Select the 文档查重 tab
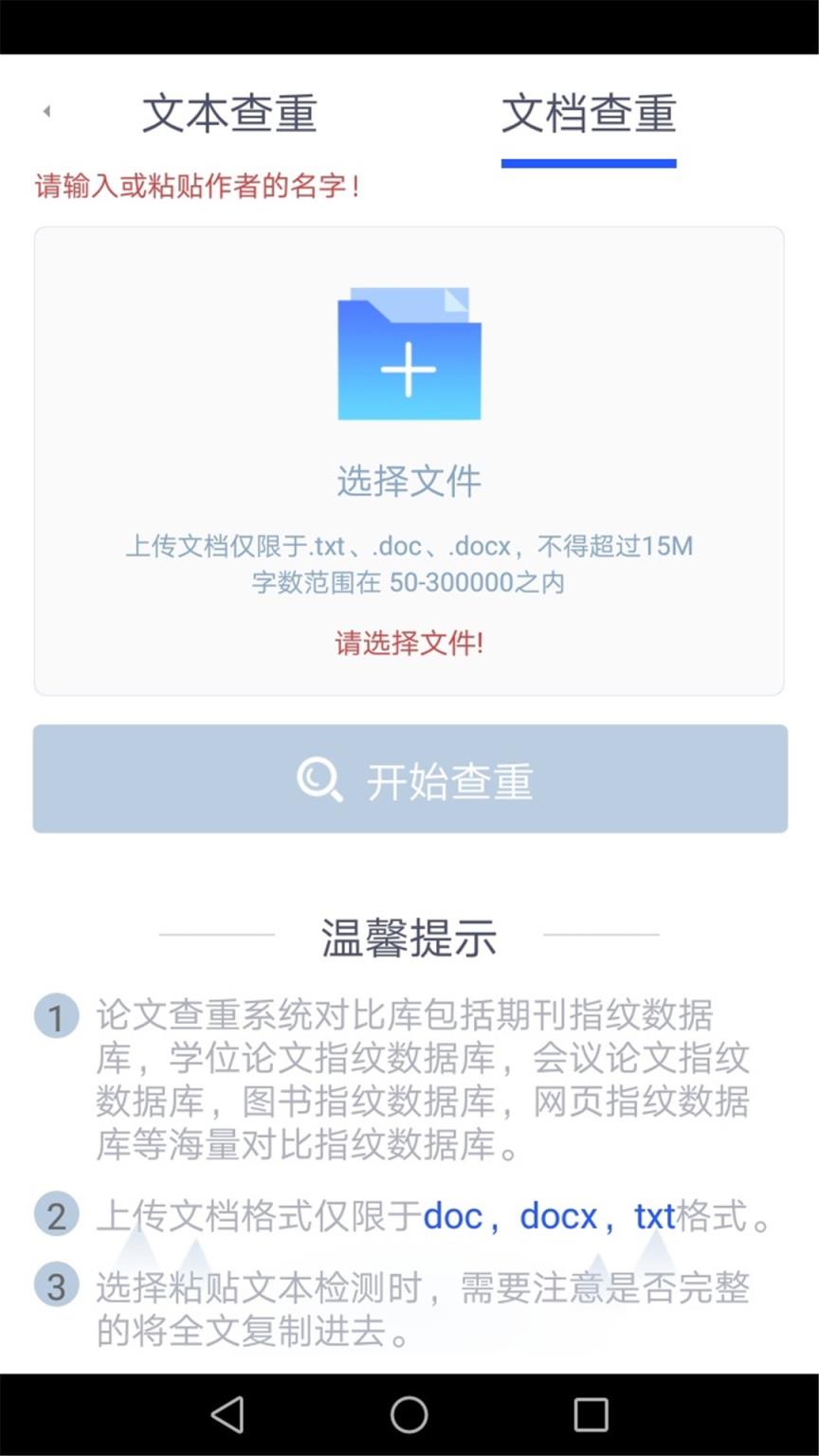Screen dimensions: 819x1456 click(590, 113)
